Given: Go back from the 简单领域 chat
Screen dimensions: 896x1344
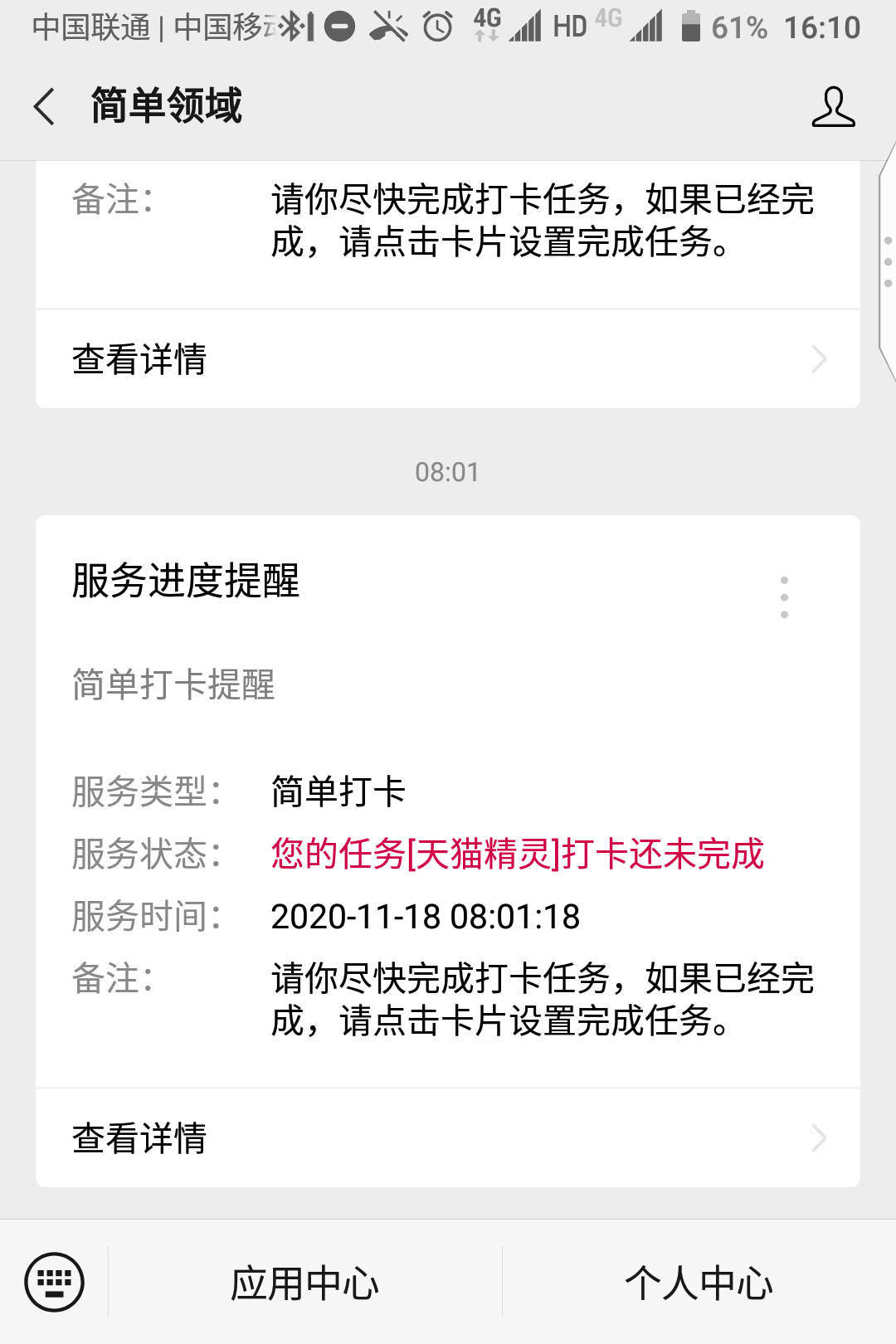Looking at the screenshot, I should (45, 107).
